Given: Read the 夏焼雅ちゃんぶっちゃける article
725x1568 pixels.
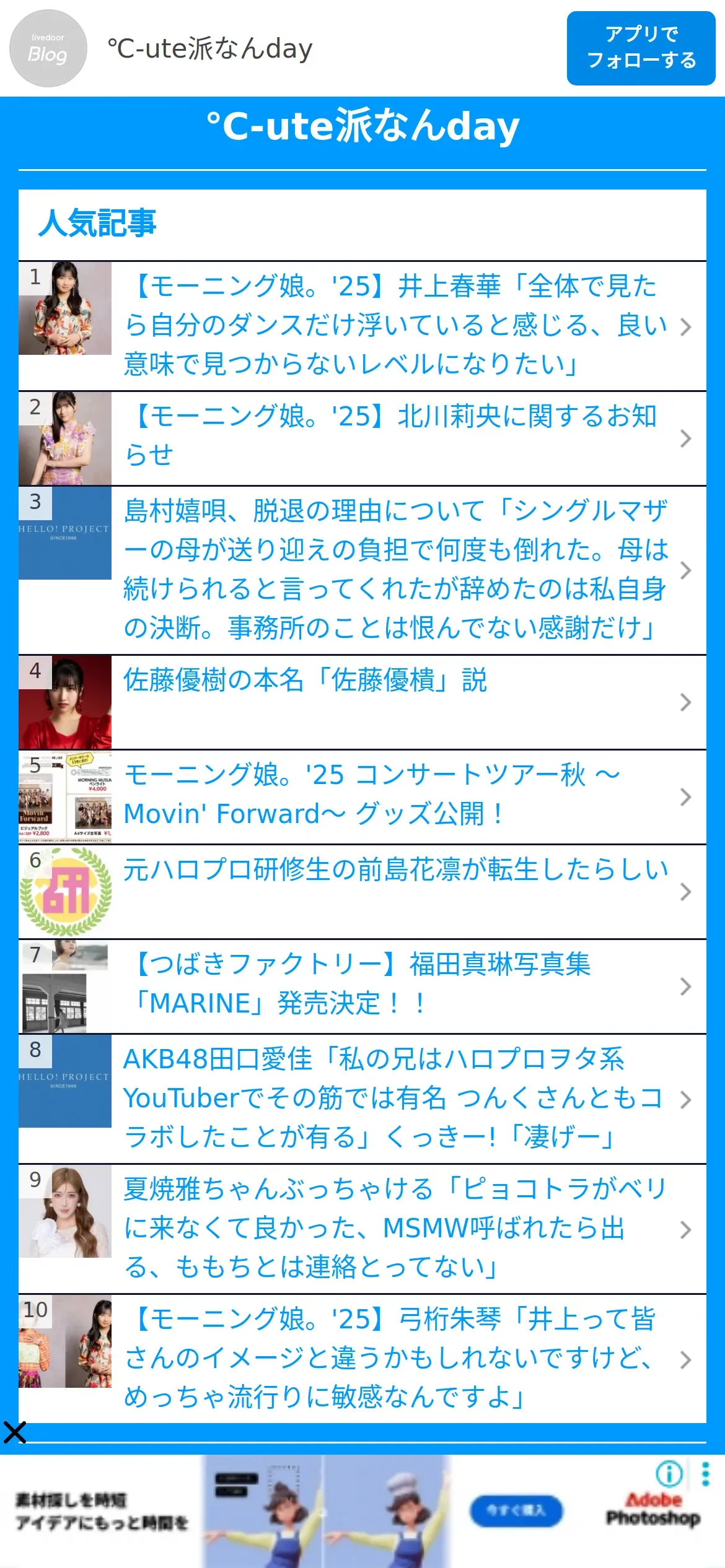Looking at the screenshot, I should [394, 1228].
